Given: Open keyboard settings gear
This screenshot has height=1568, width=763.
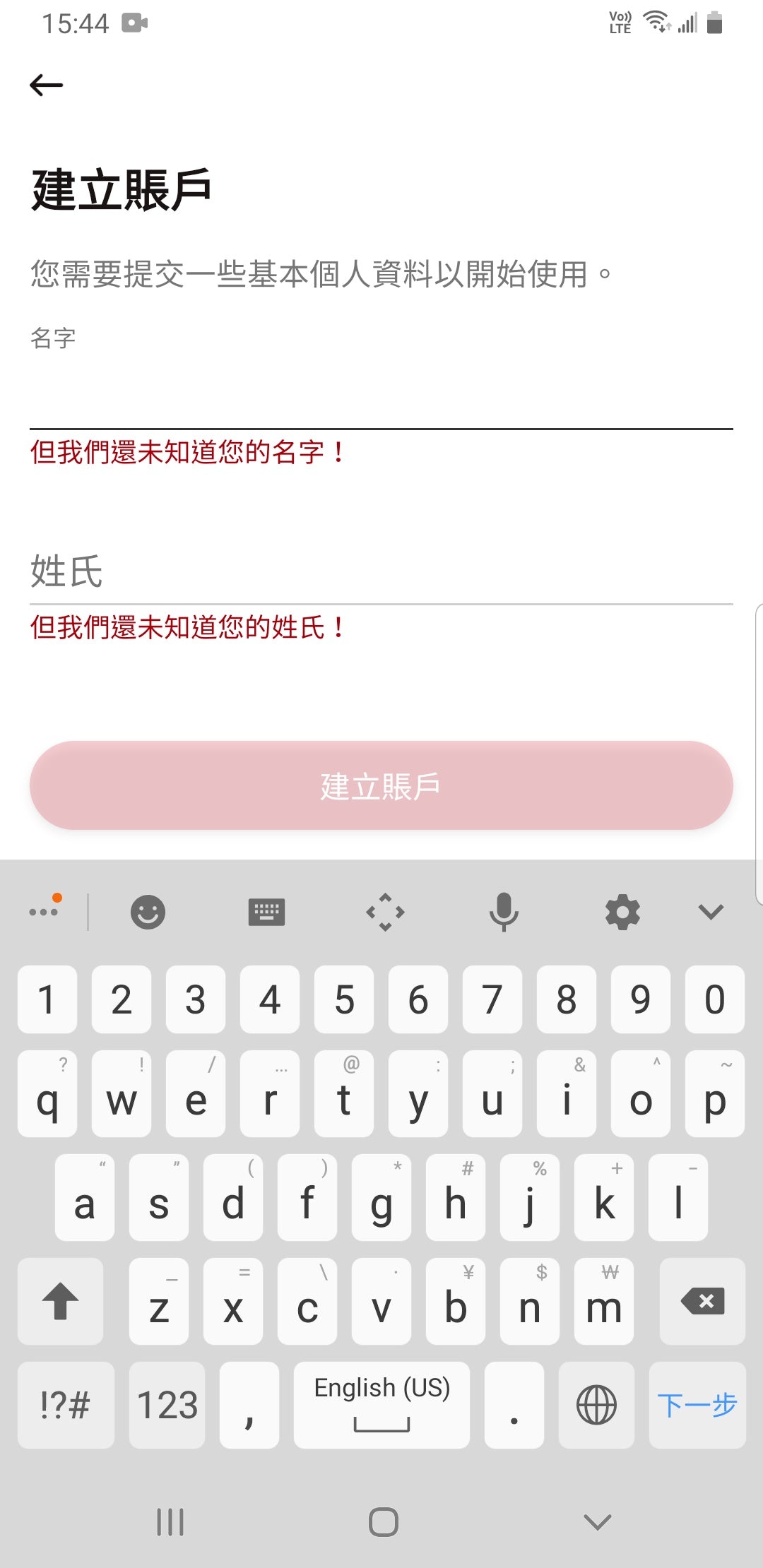Looking at the screenshot, I should tap(622, 912).
